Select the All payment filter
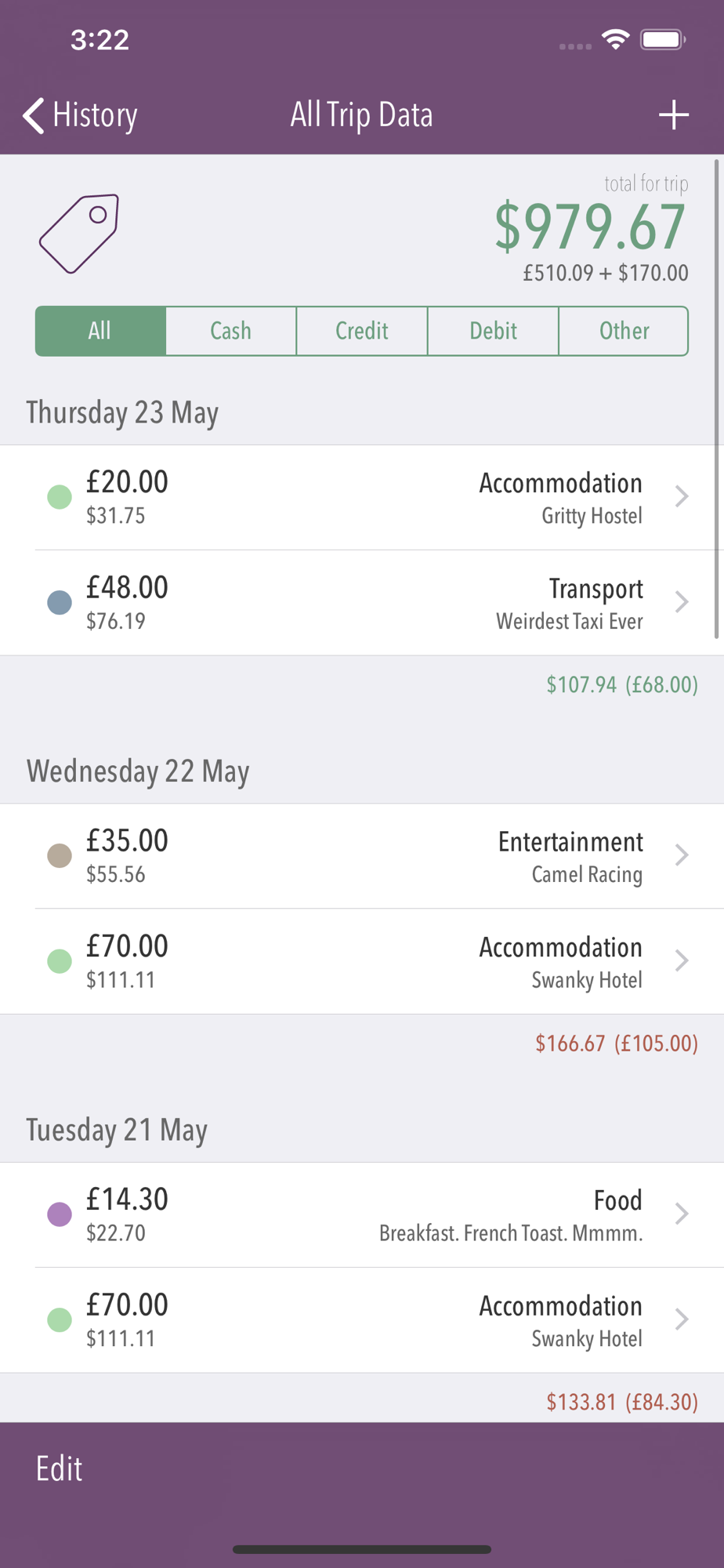724x1568 pixels. click(100, 331)
